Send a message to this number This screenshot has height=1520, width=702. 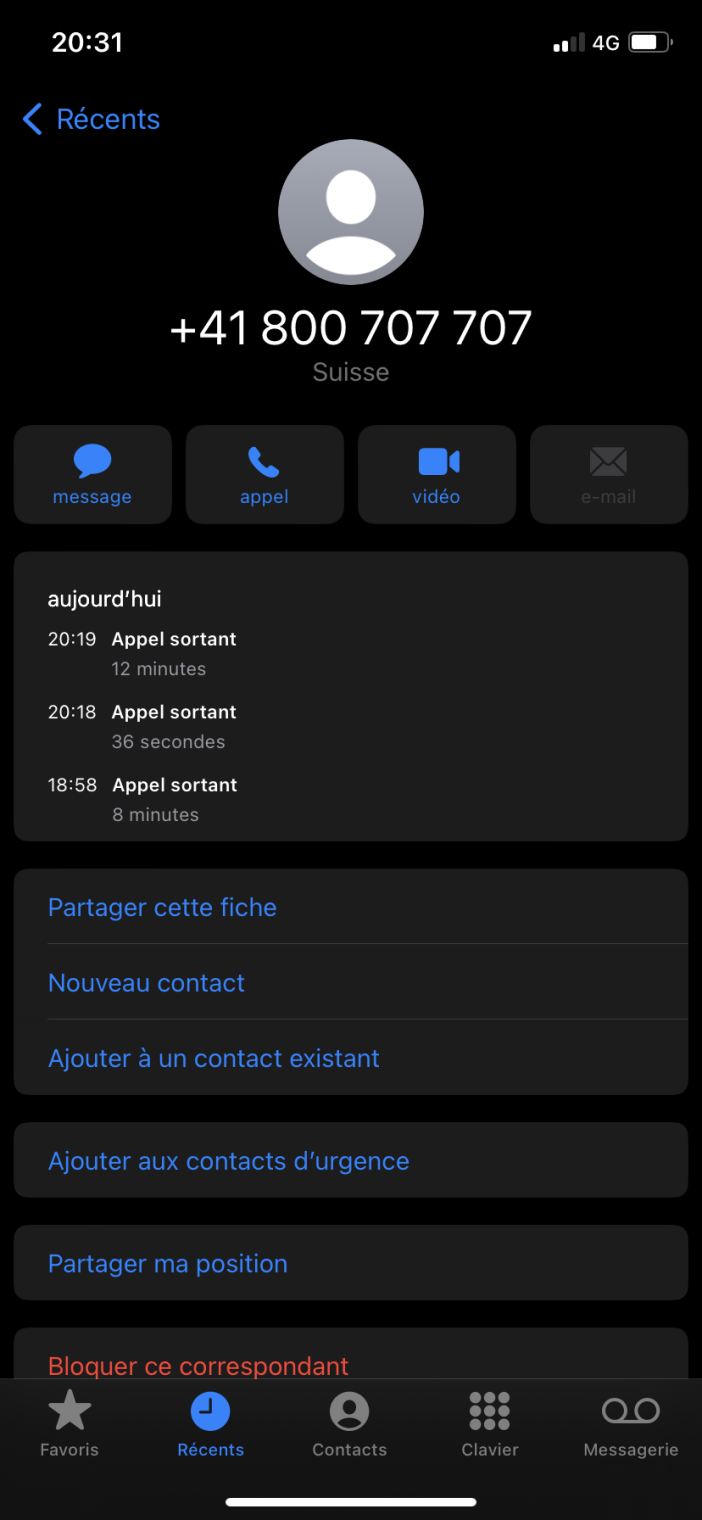pos(92,474)
